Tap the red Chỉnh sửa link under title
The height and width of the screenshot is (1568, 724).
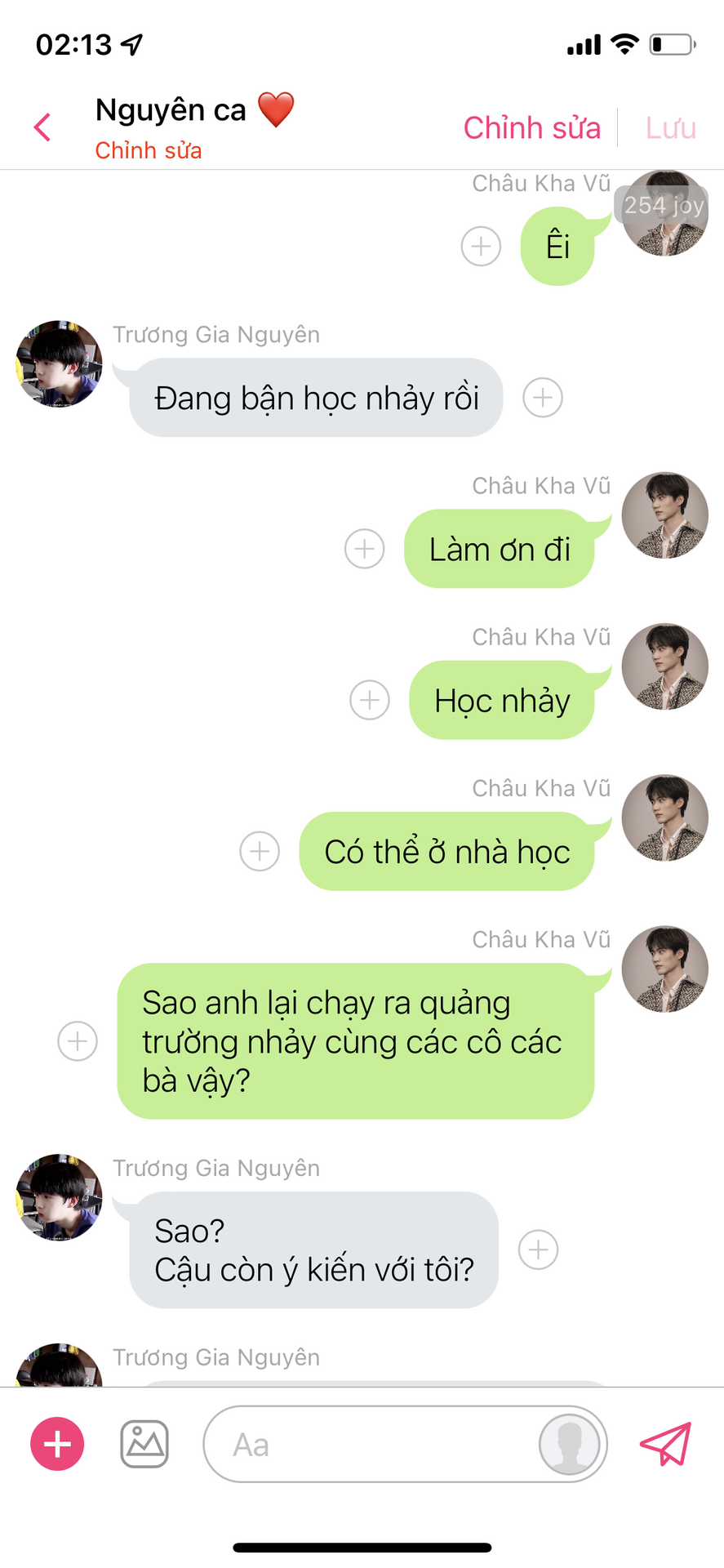[x=148, y=150]
